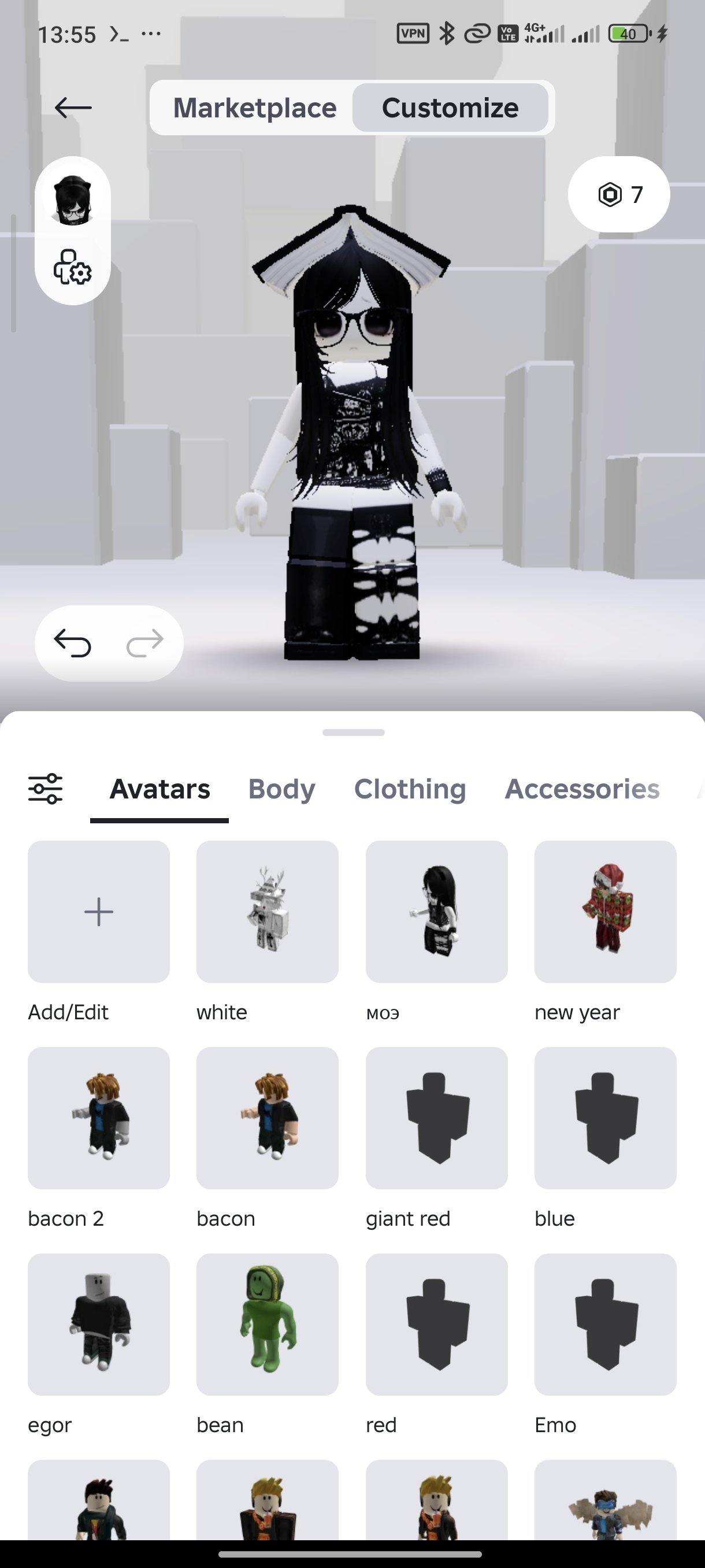Screen dimensions: 705x1568
Task: Select the egor saved avatar
Action: click(x=99, y=1324)
